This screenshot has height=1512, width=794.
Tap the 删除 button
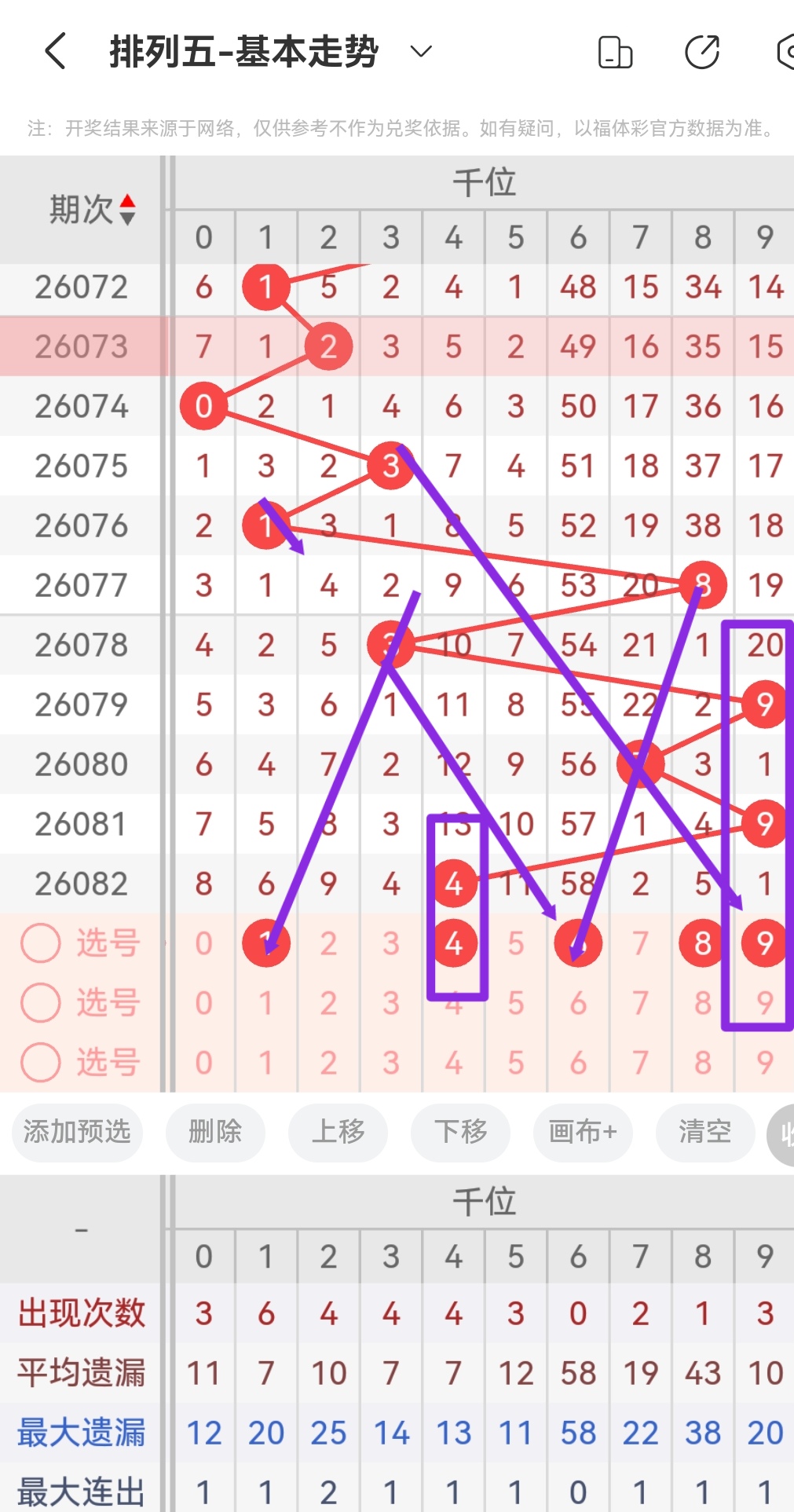[x=215, y=1132]
